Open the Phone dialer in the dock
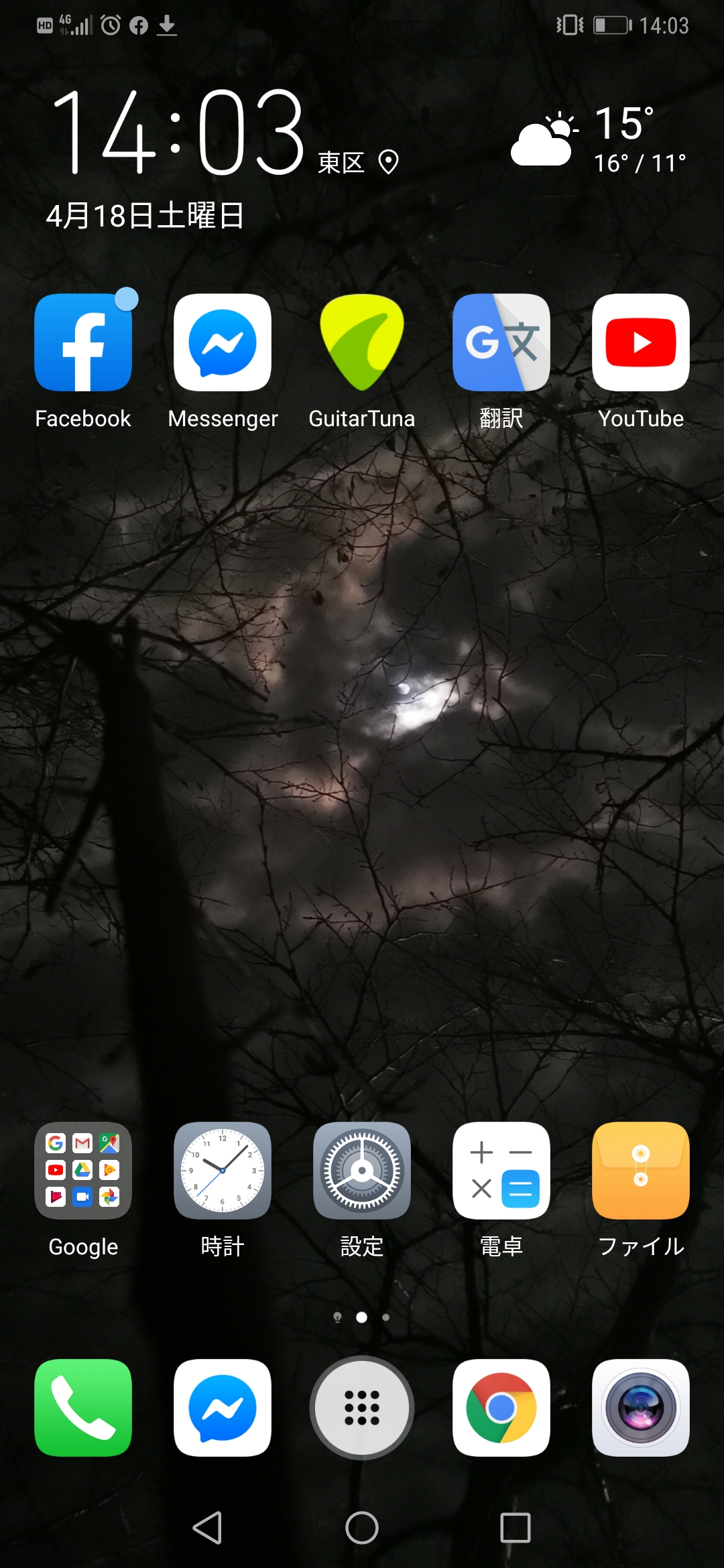Screen dimensions: 724x1568 click(83, 1408)
